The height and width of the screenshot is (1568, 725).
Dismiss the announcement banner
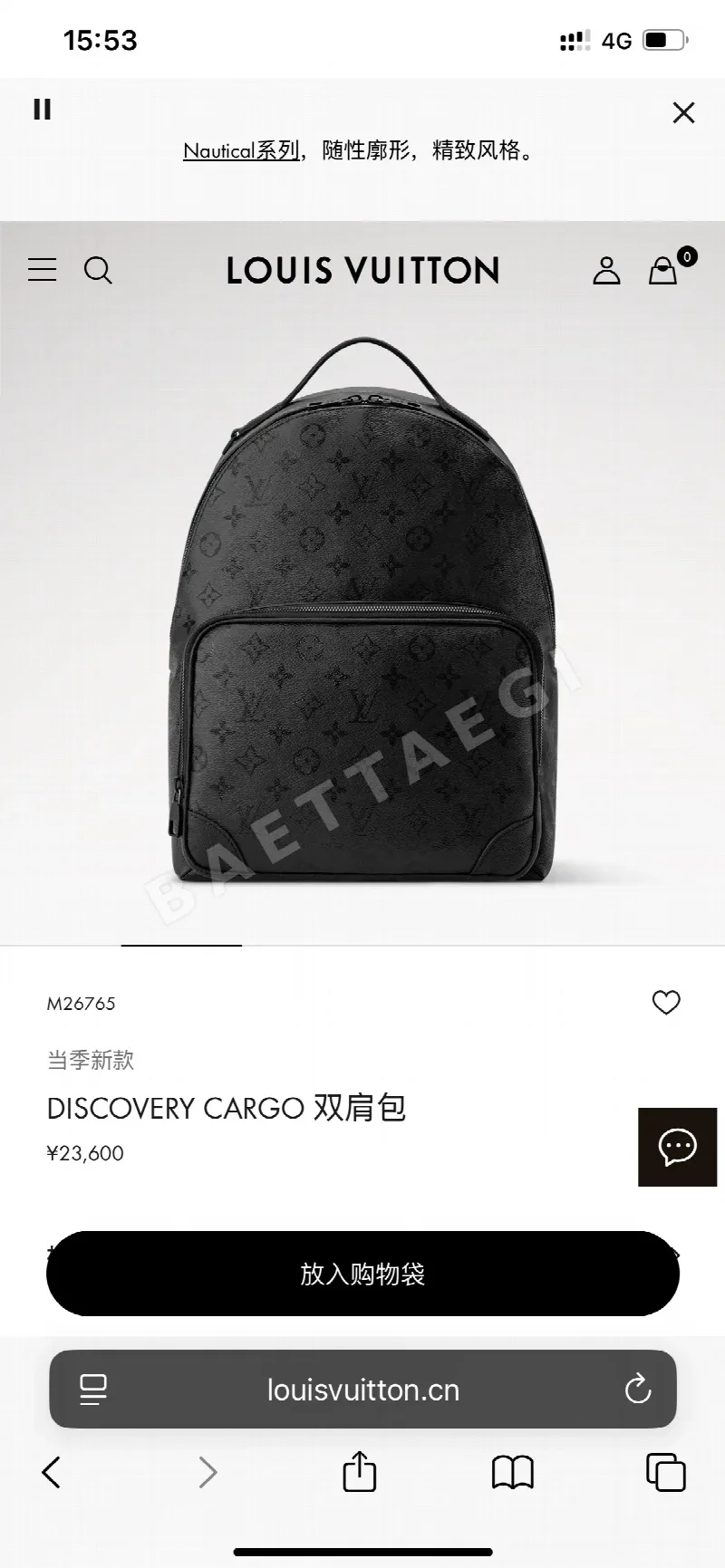coord(683,112)
